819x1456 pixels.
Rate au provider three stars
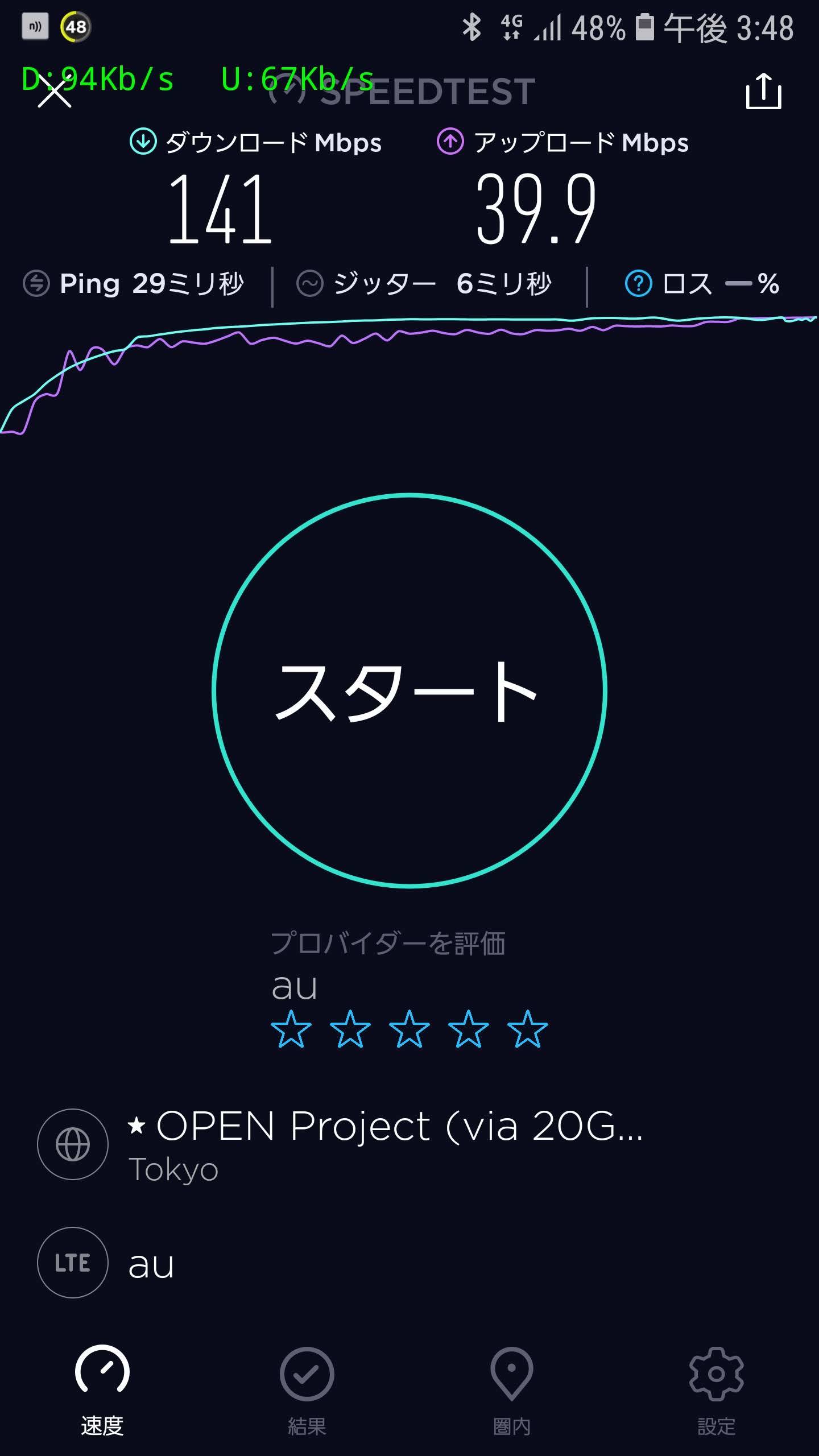[409, 1029]
